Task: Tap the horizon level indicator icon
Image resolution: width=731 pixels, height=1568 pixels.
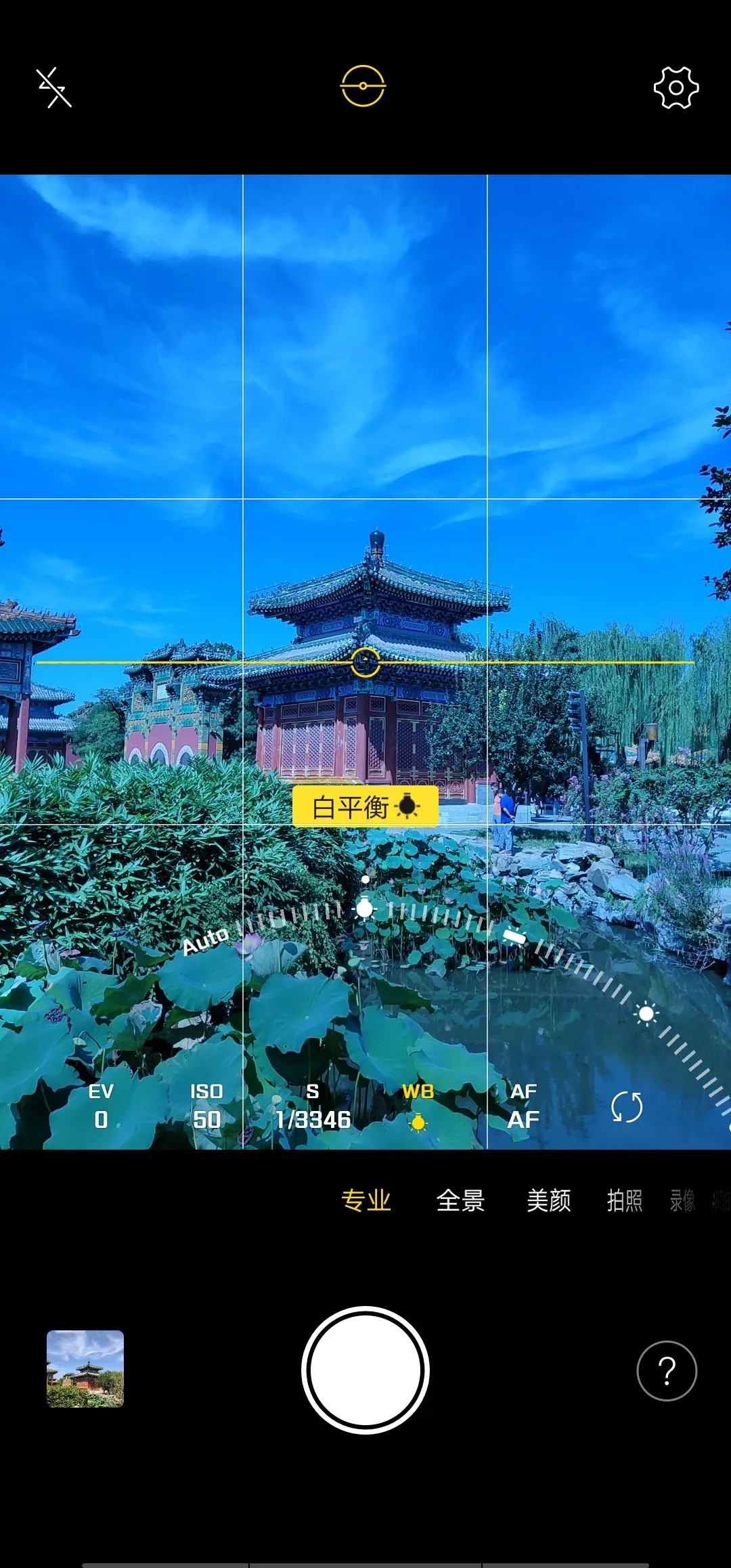Action: coord(363,86)
